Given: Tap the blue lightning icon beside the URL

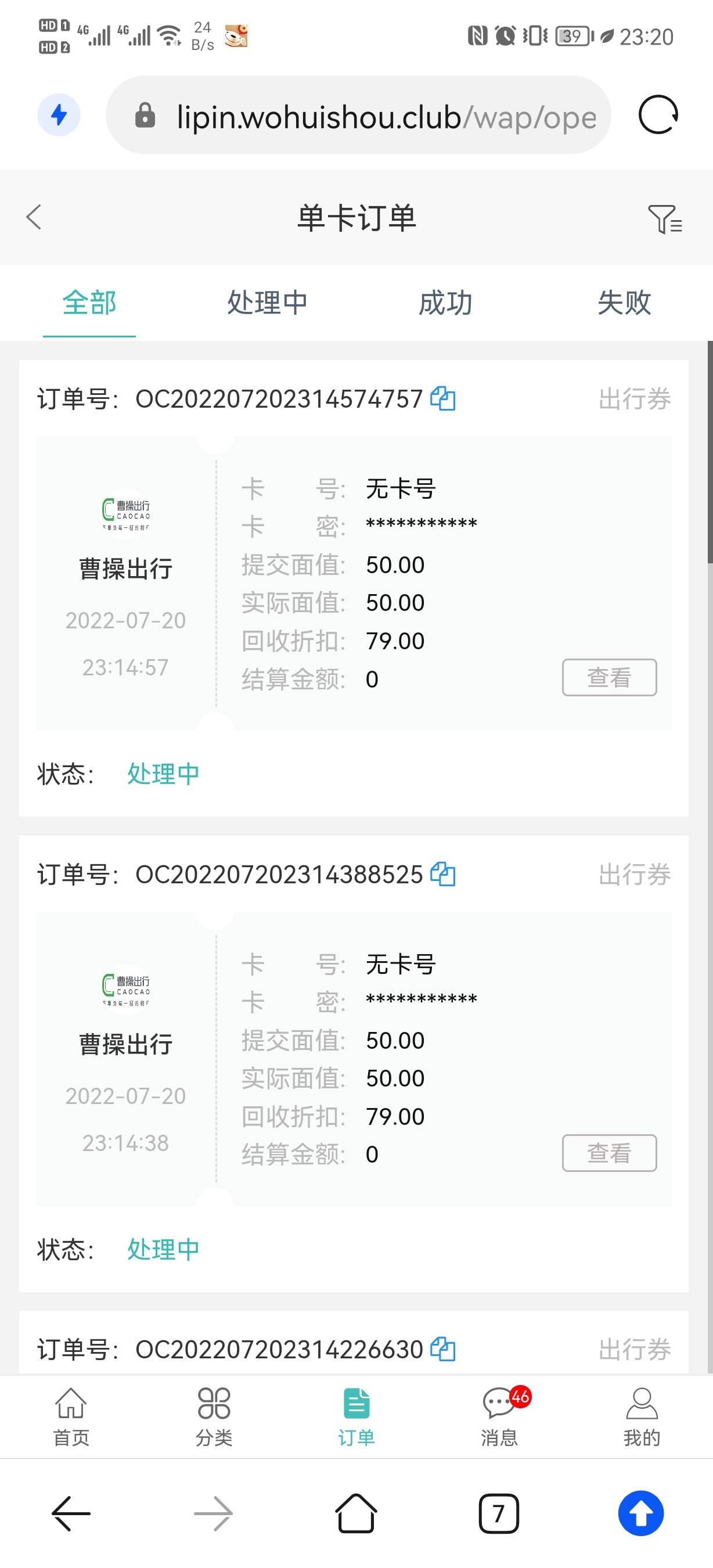Looking at the screenshot, I should coord(59,114).
